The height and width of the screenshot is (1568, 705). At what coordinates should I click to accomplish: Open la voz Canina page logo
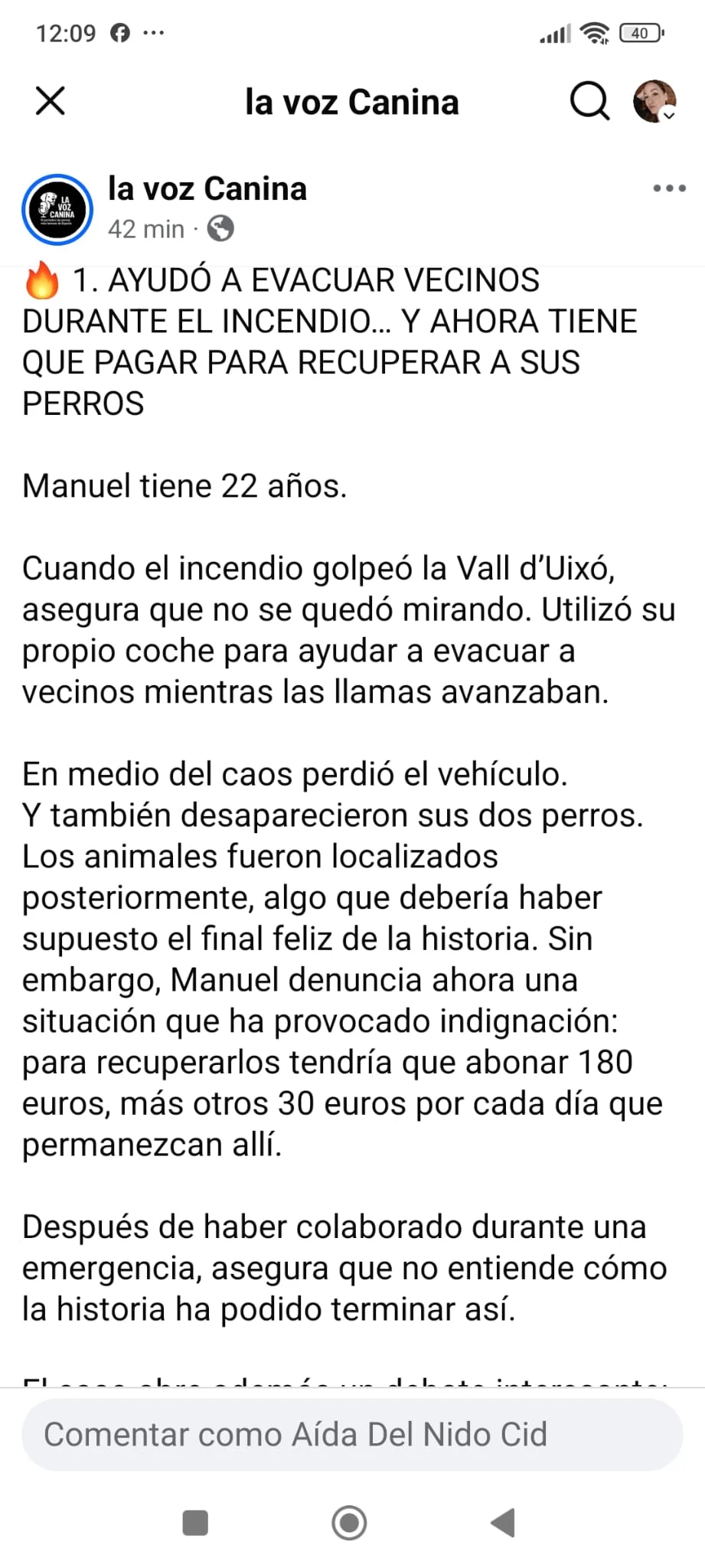point(57,210)
